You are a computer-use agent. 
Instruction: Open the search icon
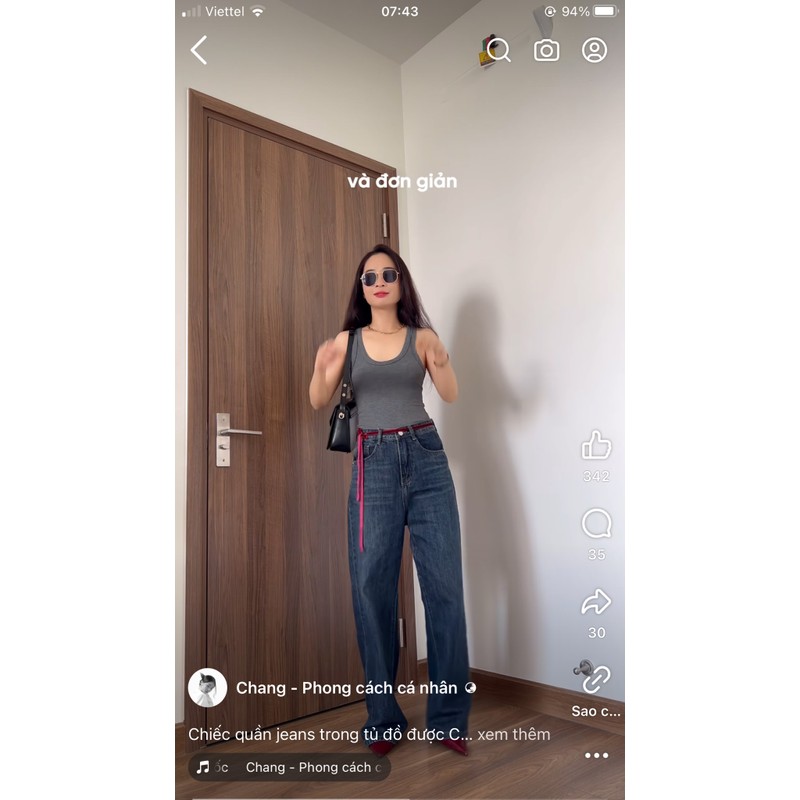pyautogui.click(x=497, y=50)
